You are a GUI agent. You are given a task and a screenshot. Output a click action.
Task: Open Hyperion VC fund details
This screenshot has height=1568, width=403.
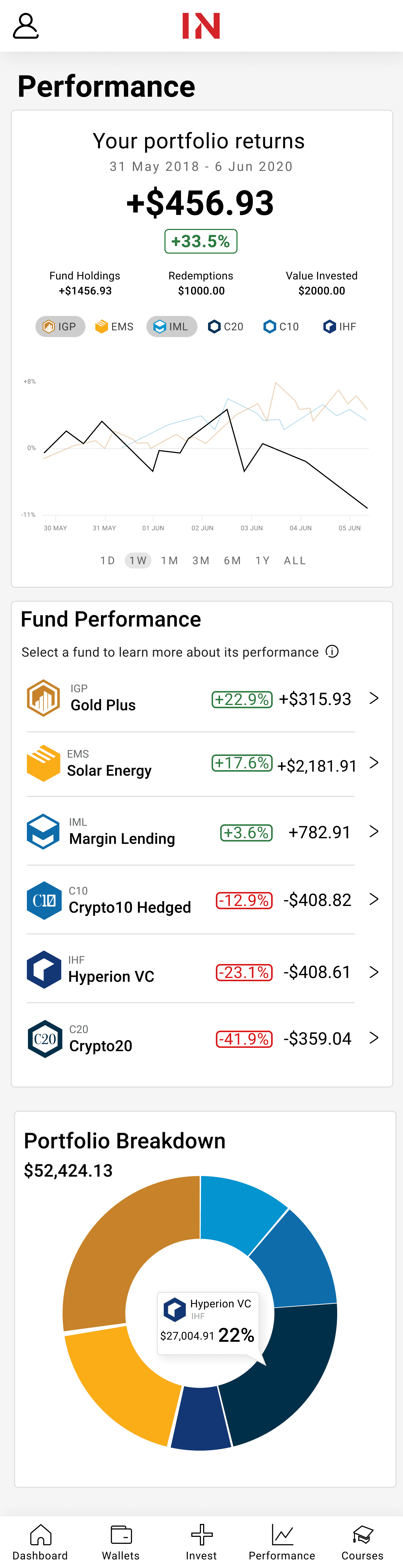(201, 970)
